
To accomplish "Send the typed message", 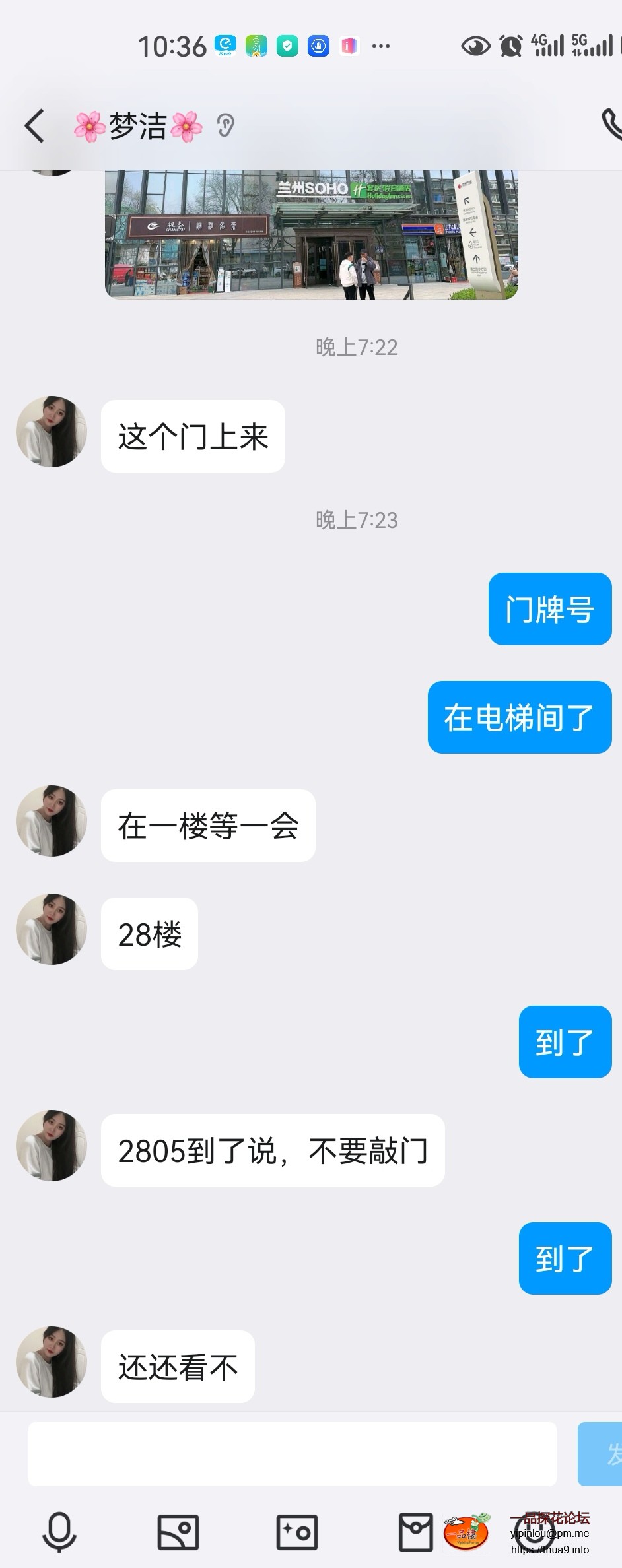I will pos(601,1454).
